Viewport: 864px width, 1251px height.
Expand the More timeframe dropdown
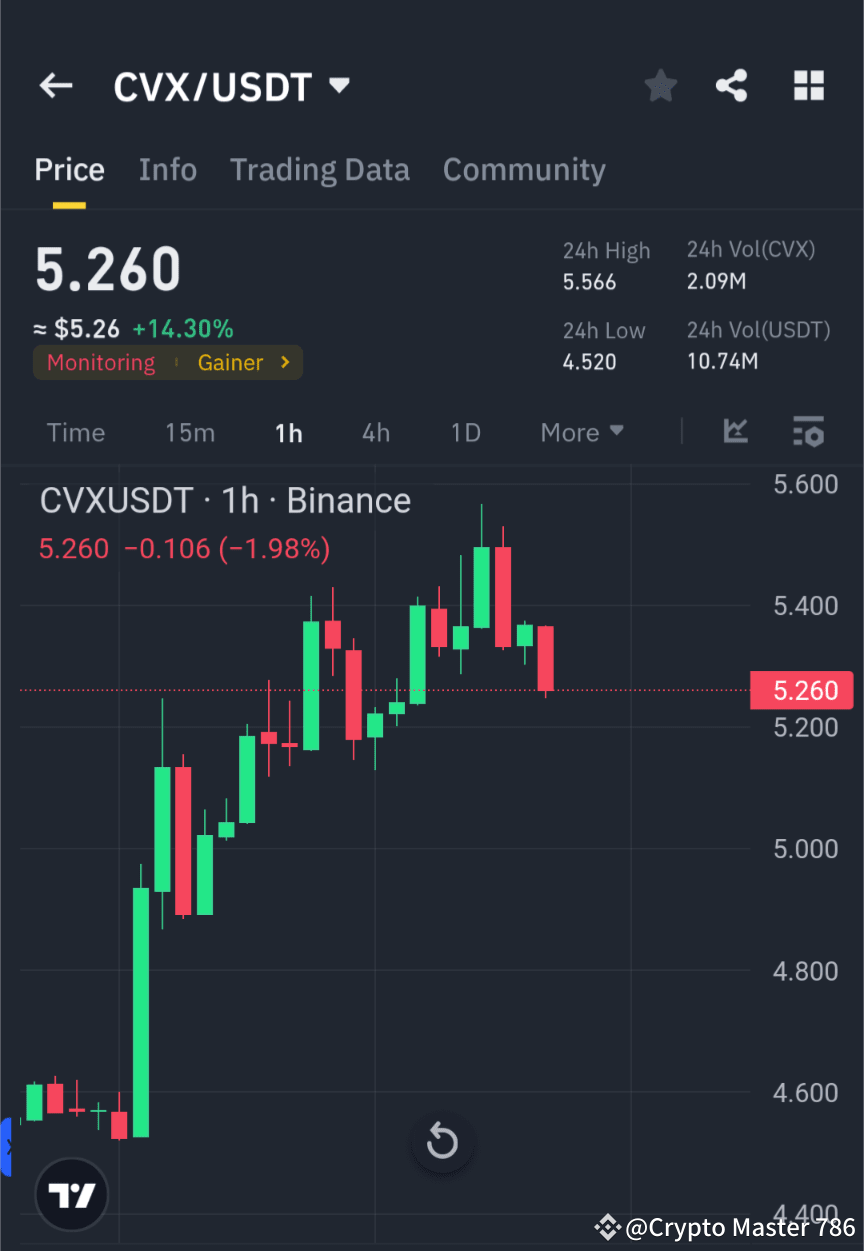pos(581,432)
